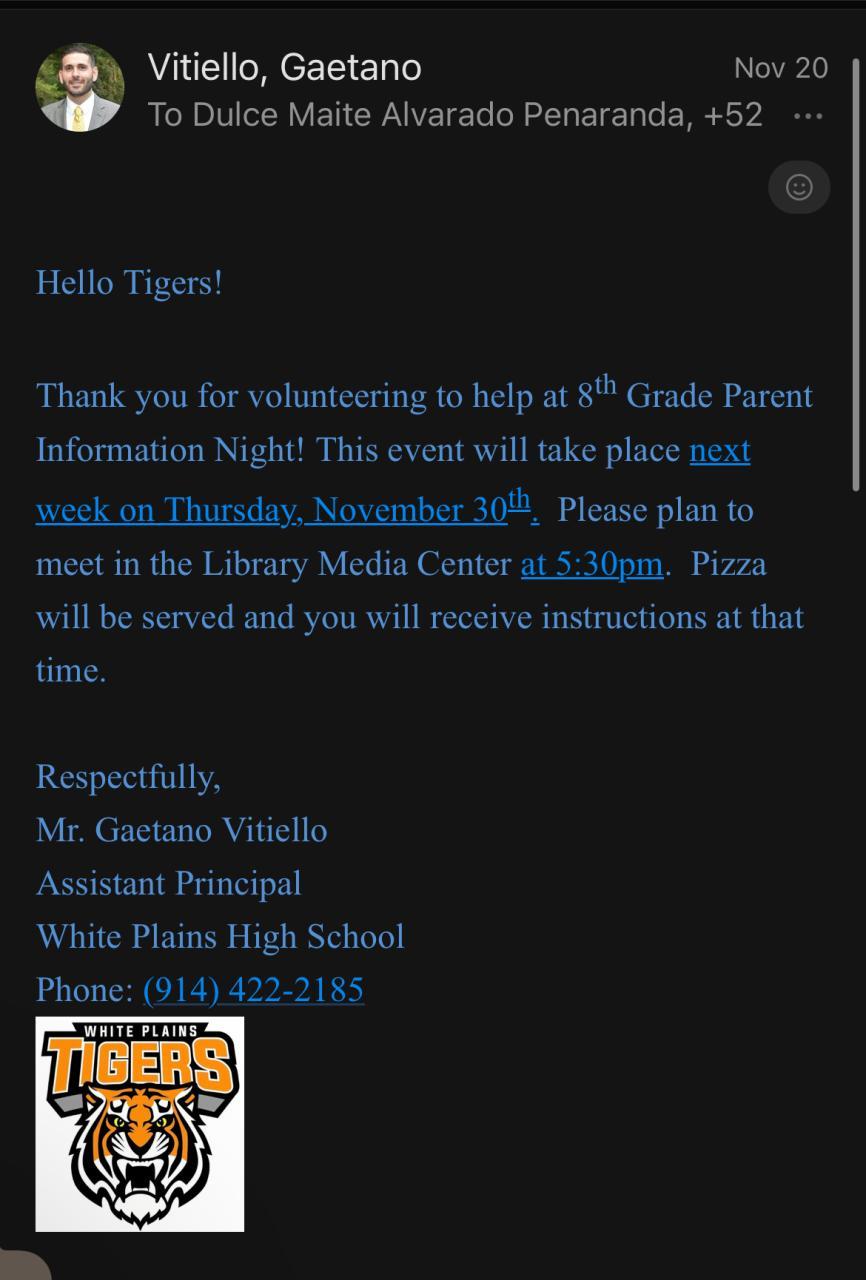Add an emoji reaction to this email
866x1280 pixels.
[799, 187]
